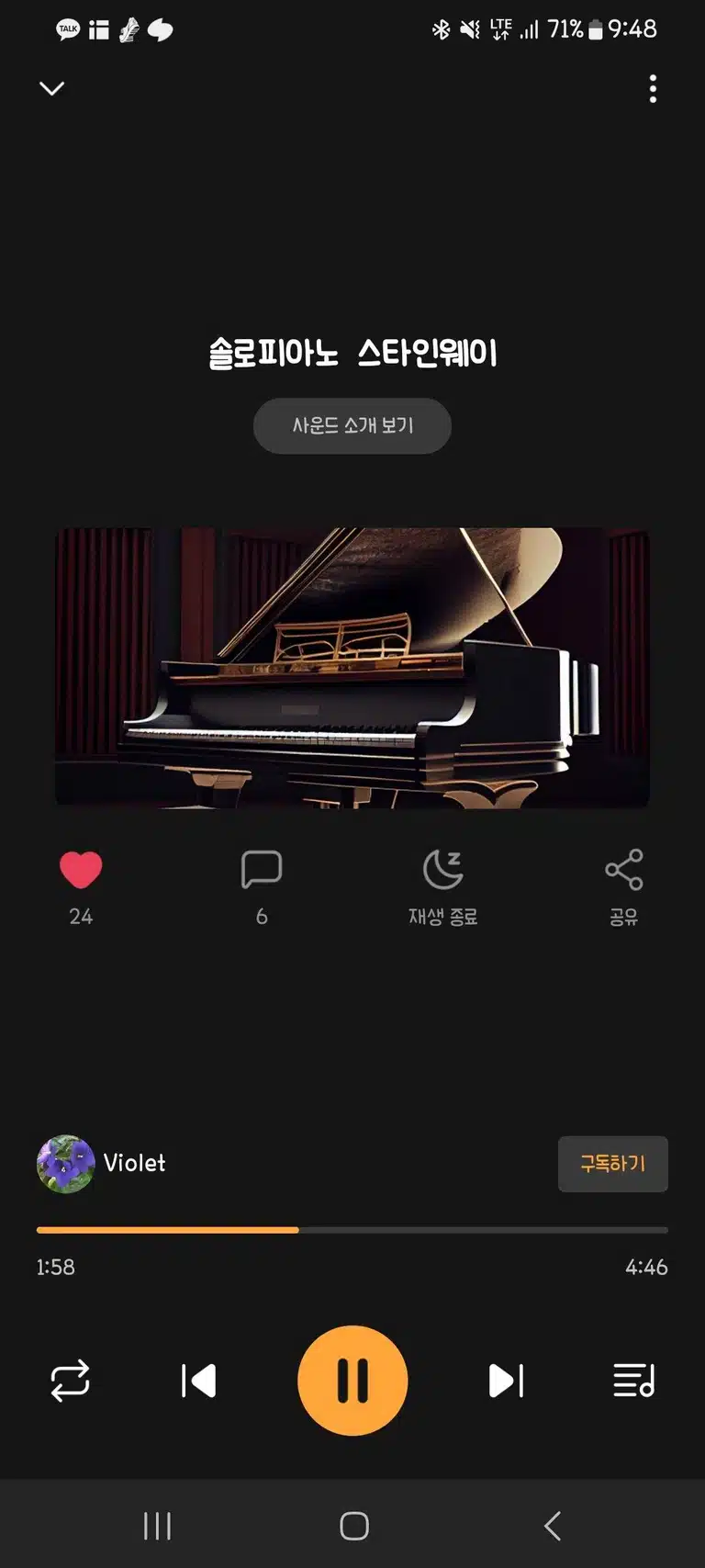Skip to the next track
Image resolution: width=705 pixels, height=1568 pixels.
coord(506,1380)
